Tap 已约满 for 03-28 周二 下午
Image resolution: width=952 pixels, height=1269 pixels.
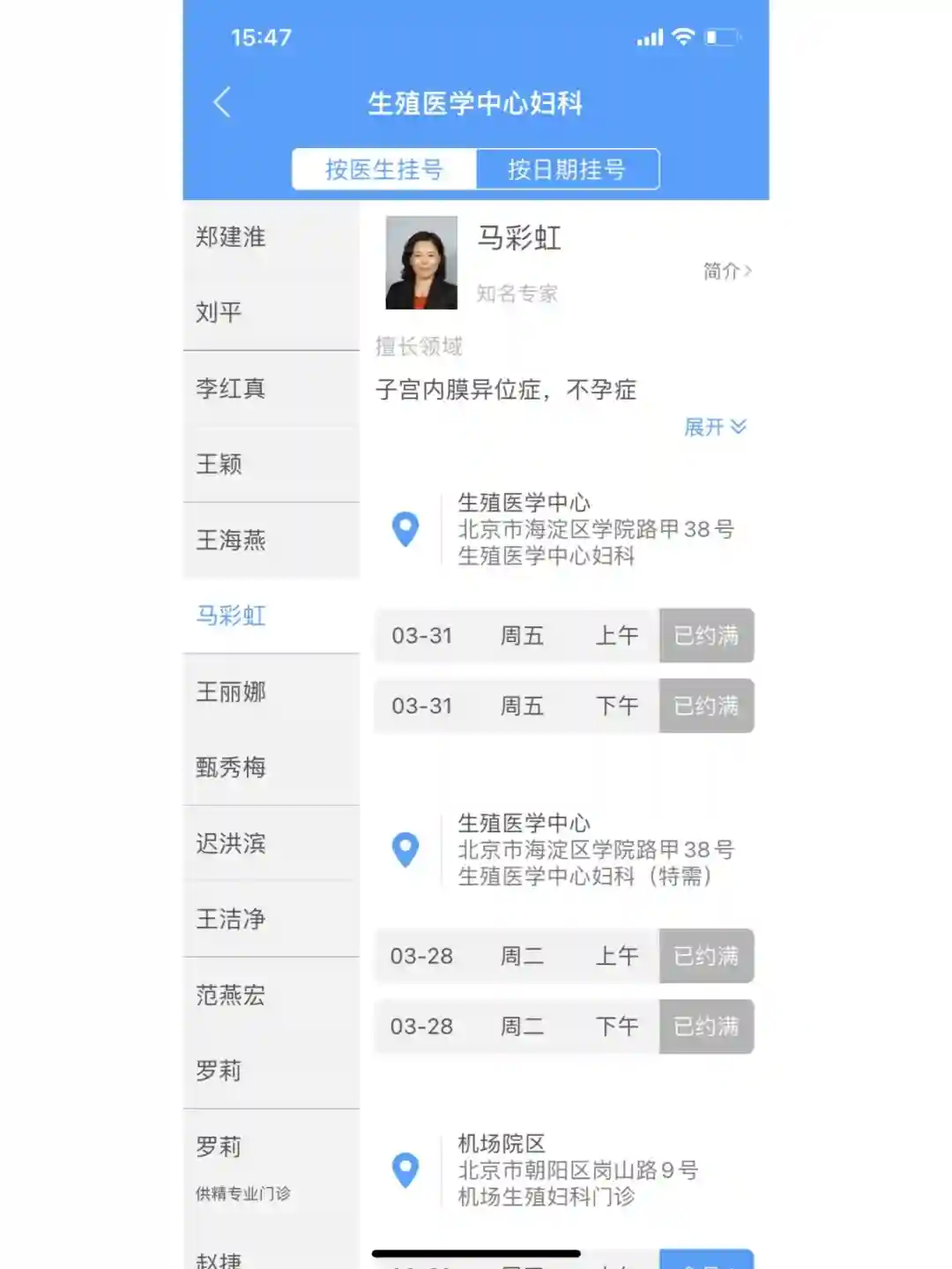[706, 1026]
